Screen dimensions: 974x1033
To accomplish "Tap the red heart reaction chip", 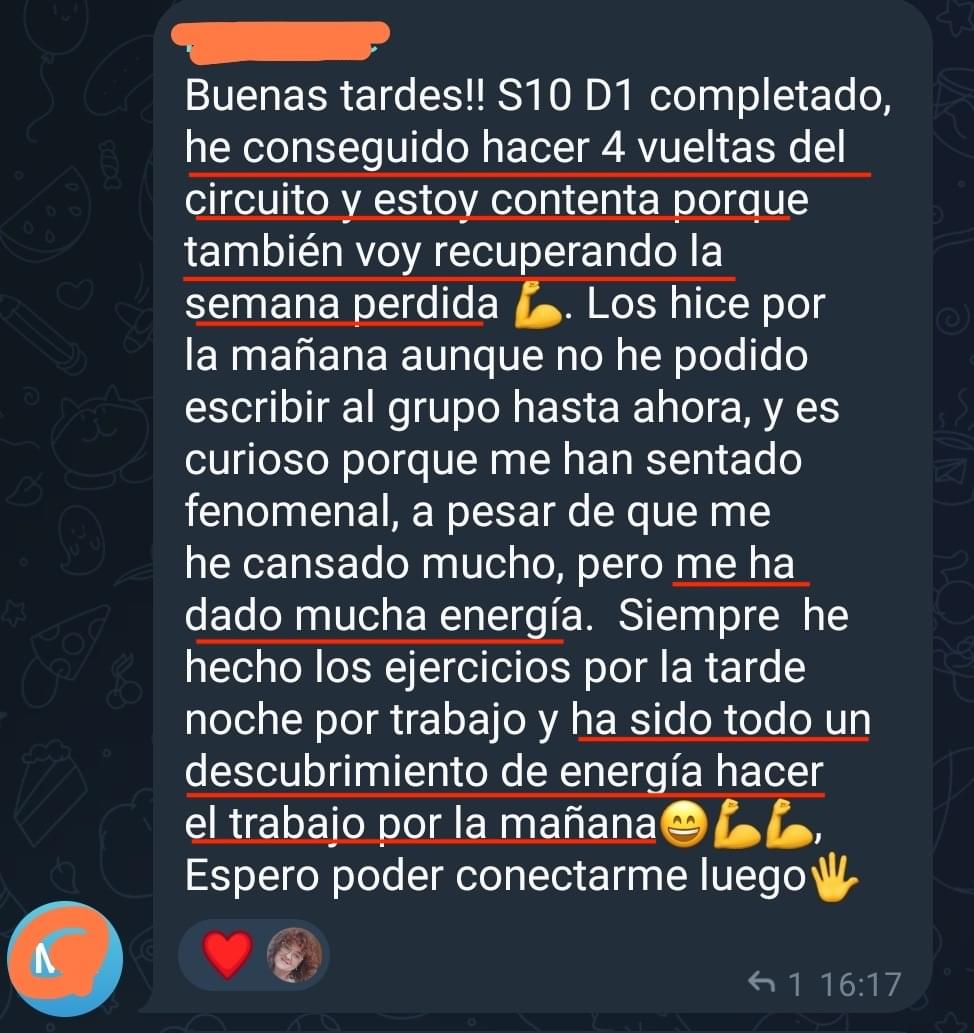I will point(229,954).
